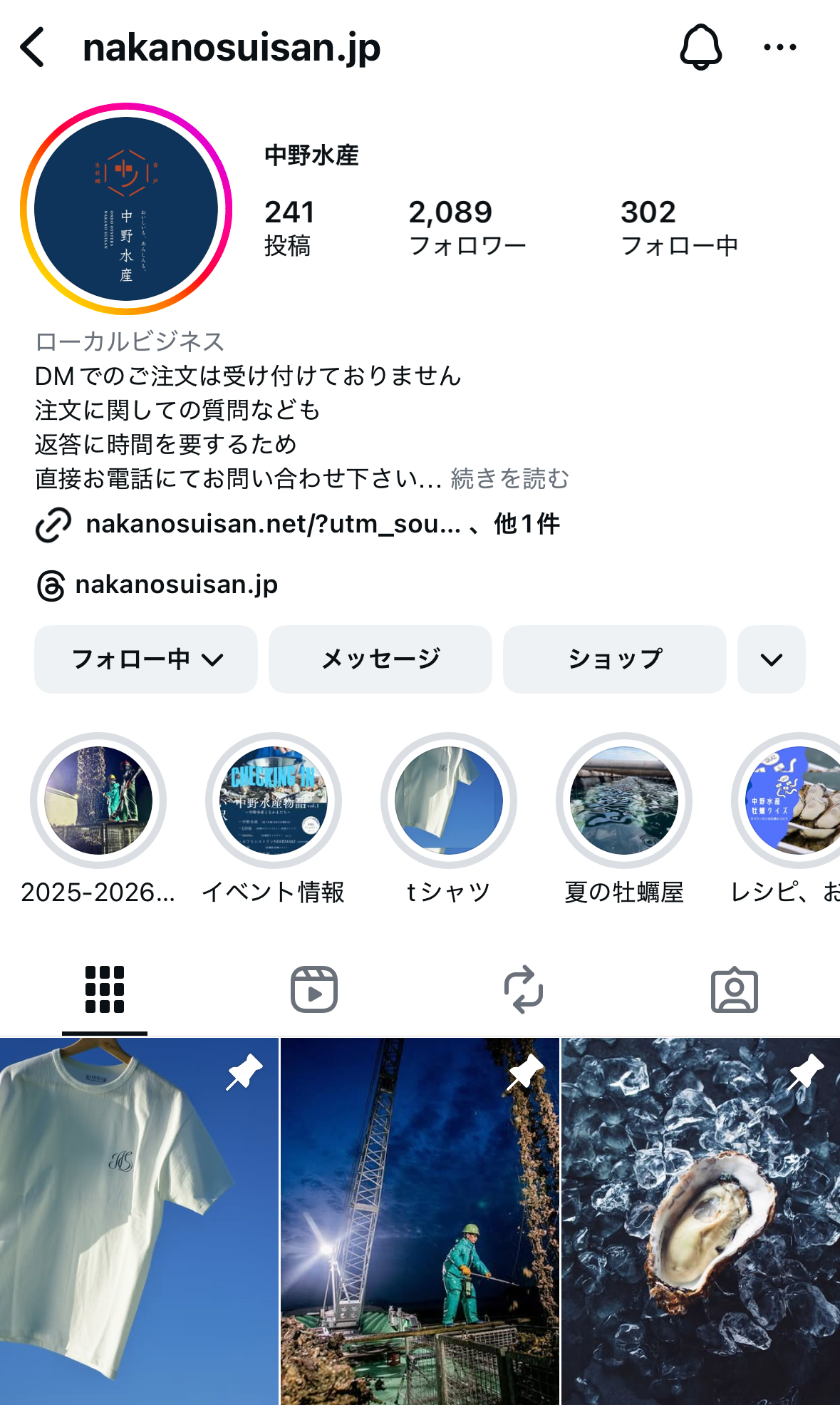Go back using the top-left arrow
840x1405 pixels.
33,48
